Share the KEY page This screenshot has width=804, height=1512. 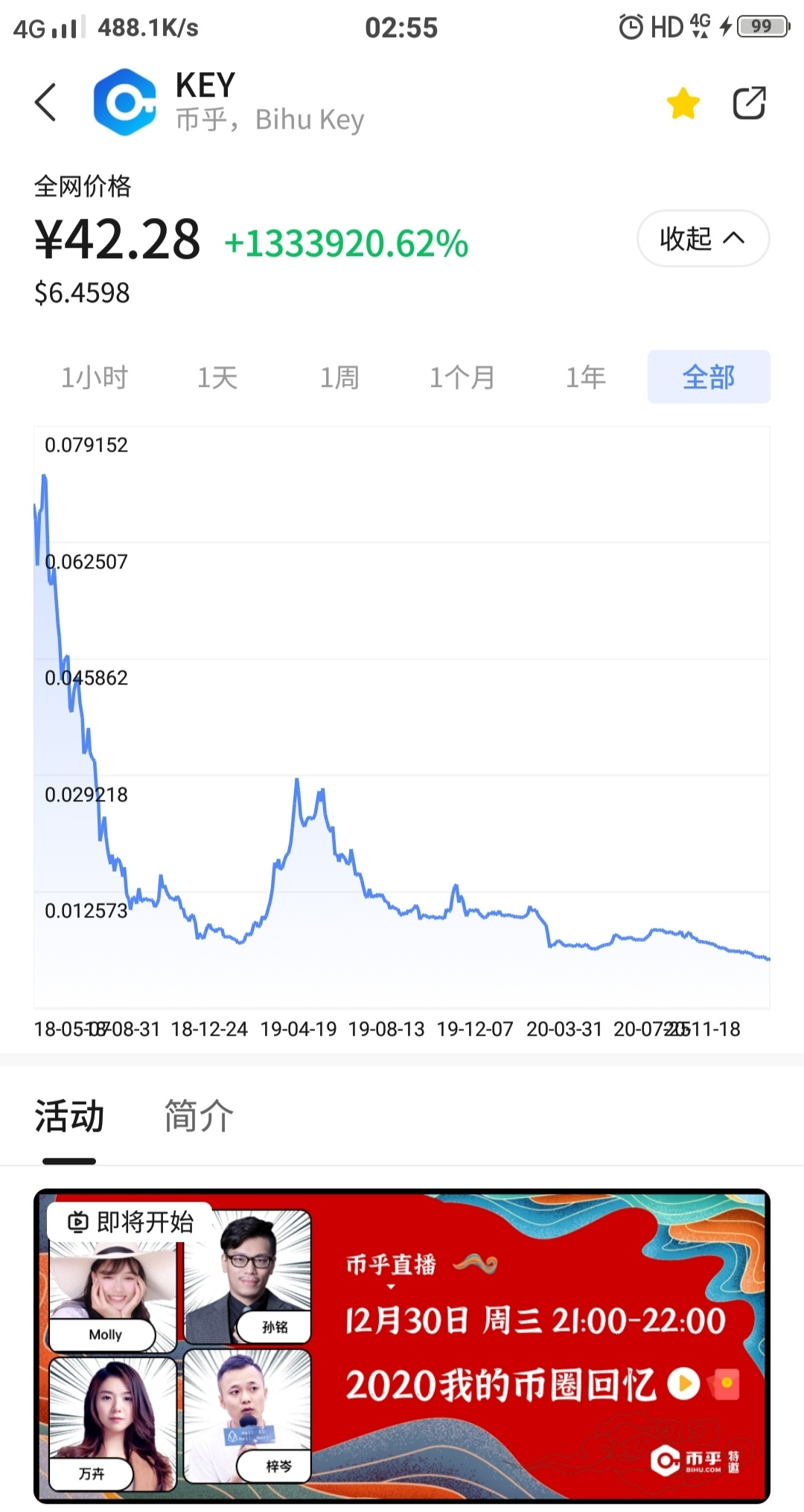point(749,103)
